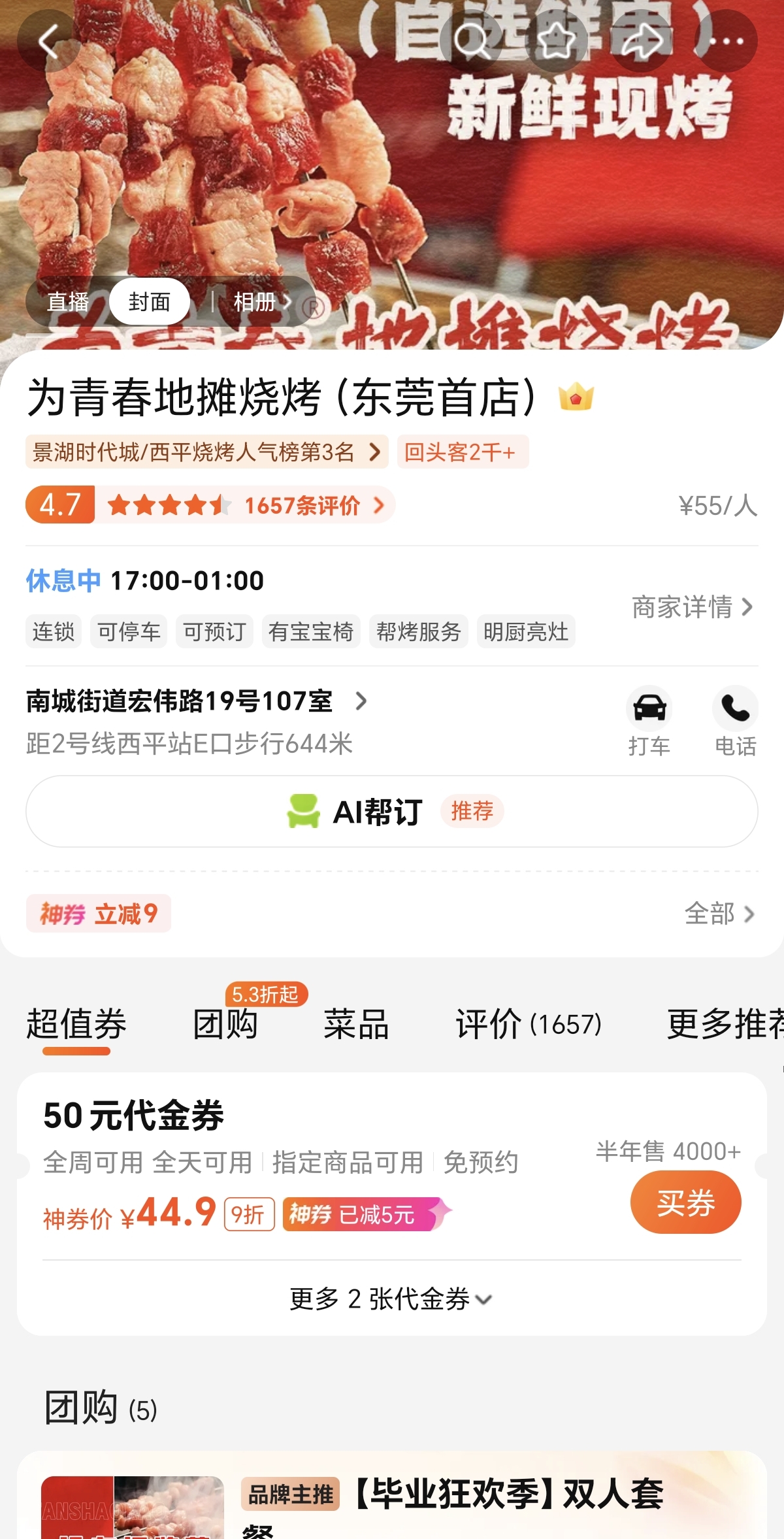Screen dimensions: 784x1539
Task: Switch to the 评价 (1657) tab
Action: point(528,1024)
